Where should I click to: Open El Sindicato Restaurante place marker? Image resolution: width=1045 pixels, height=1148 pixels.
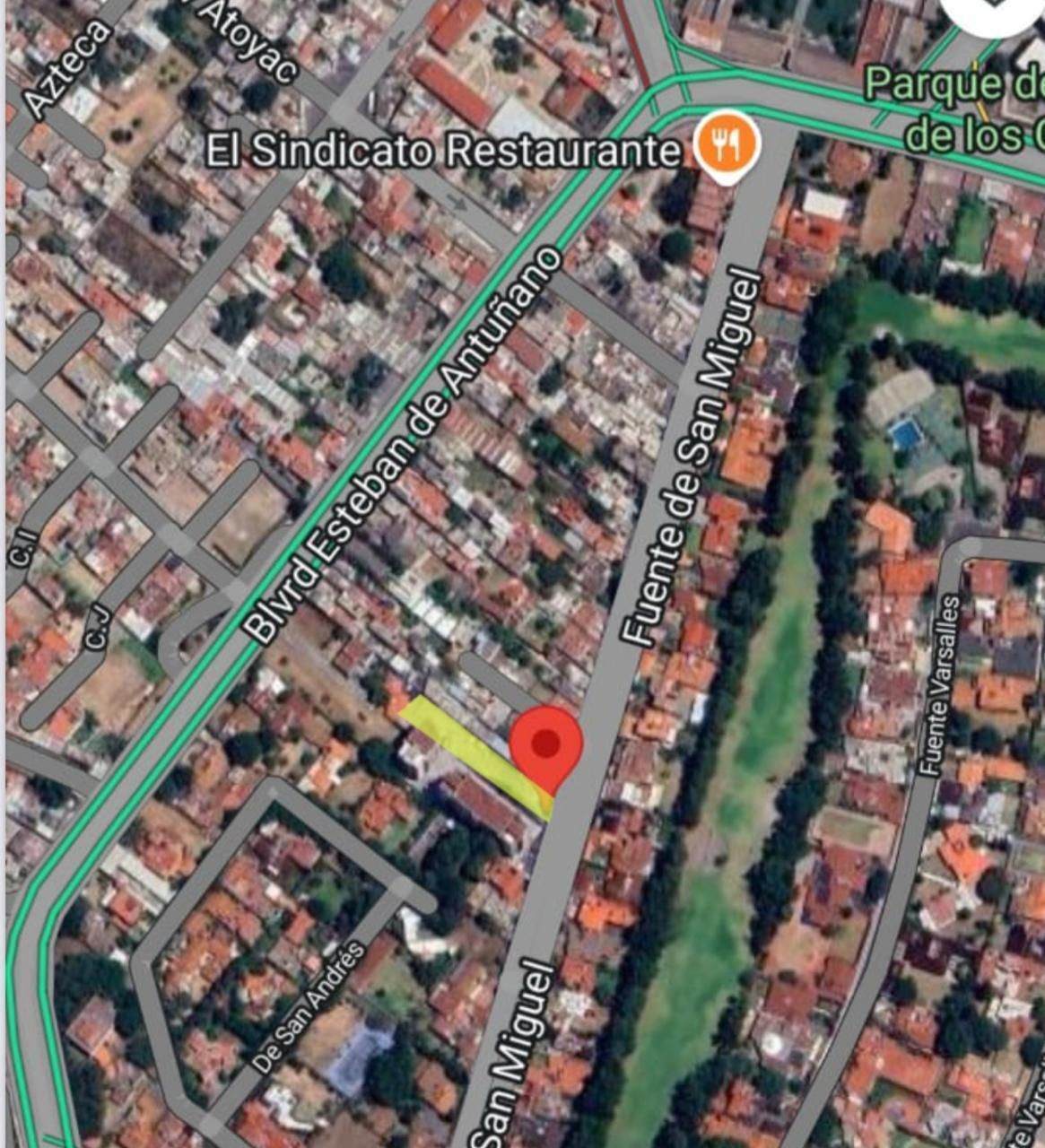pyautogui.click(x=727, y=143)
